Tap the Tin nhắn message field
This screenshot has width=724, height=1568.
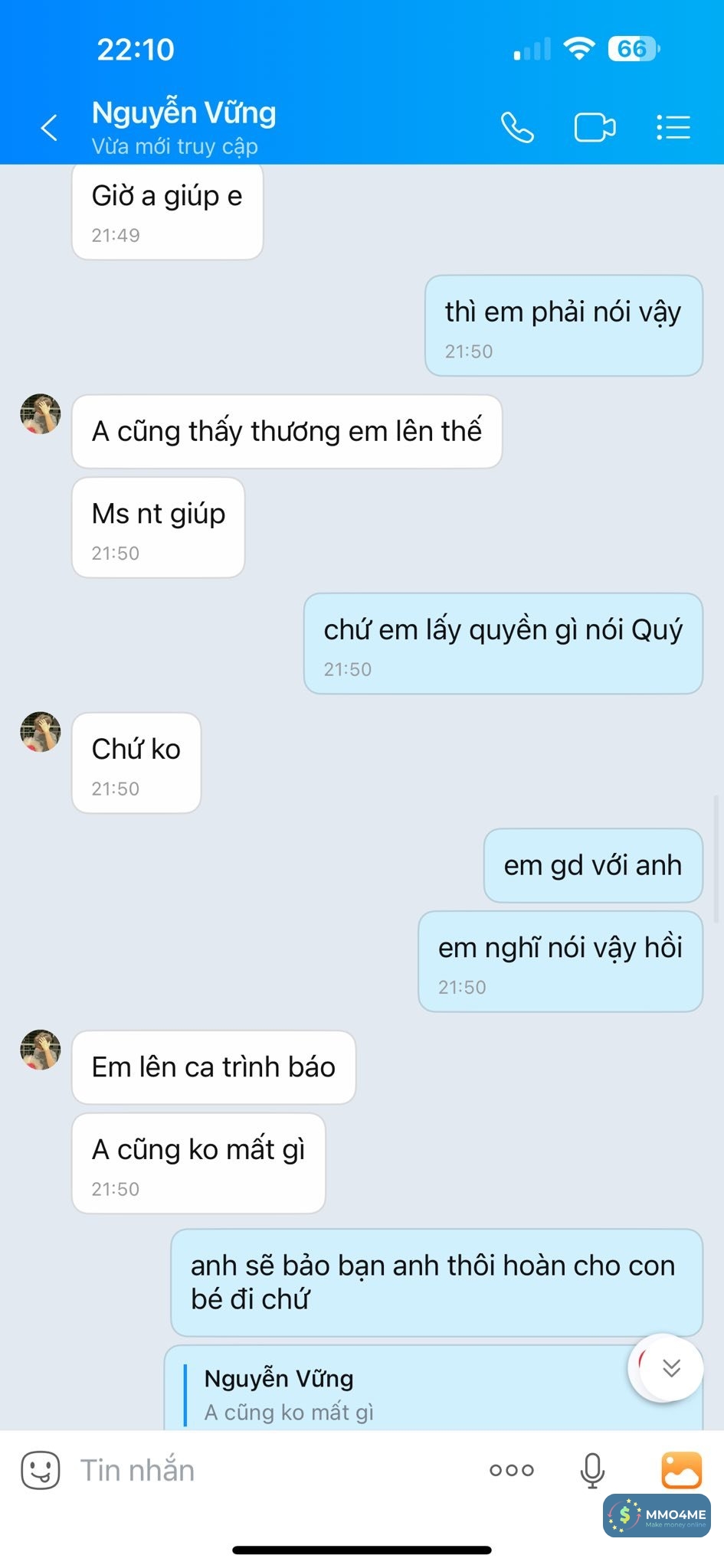click(x=268, y=1470)
